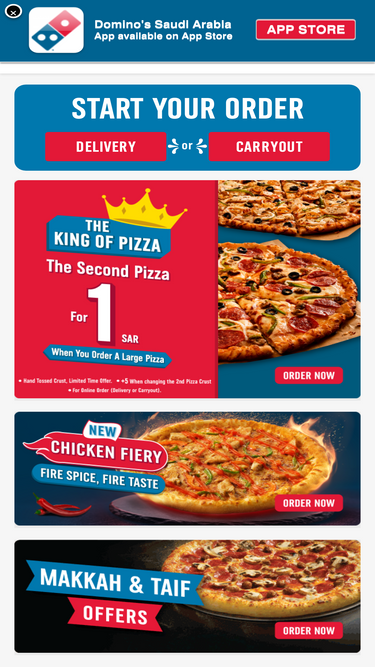
Task: Order now from King of Pizza offer
Action: coord(309,376)
